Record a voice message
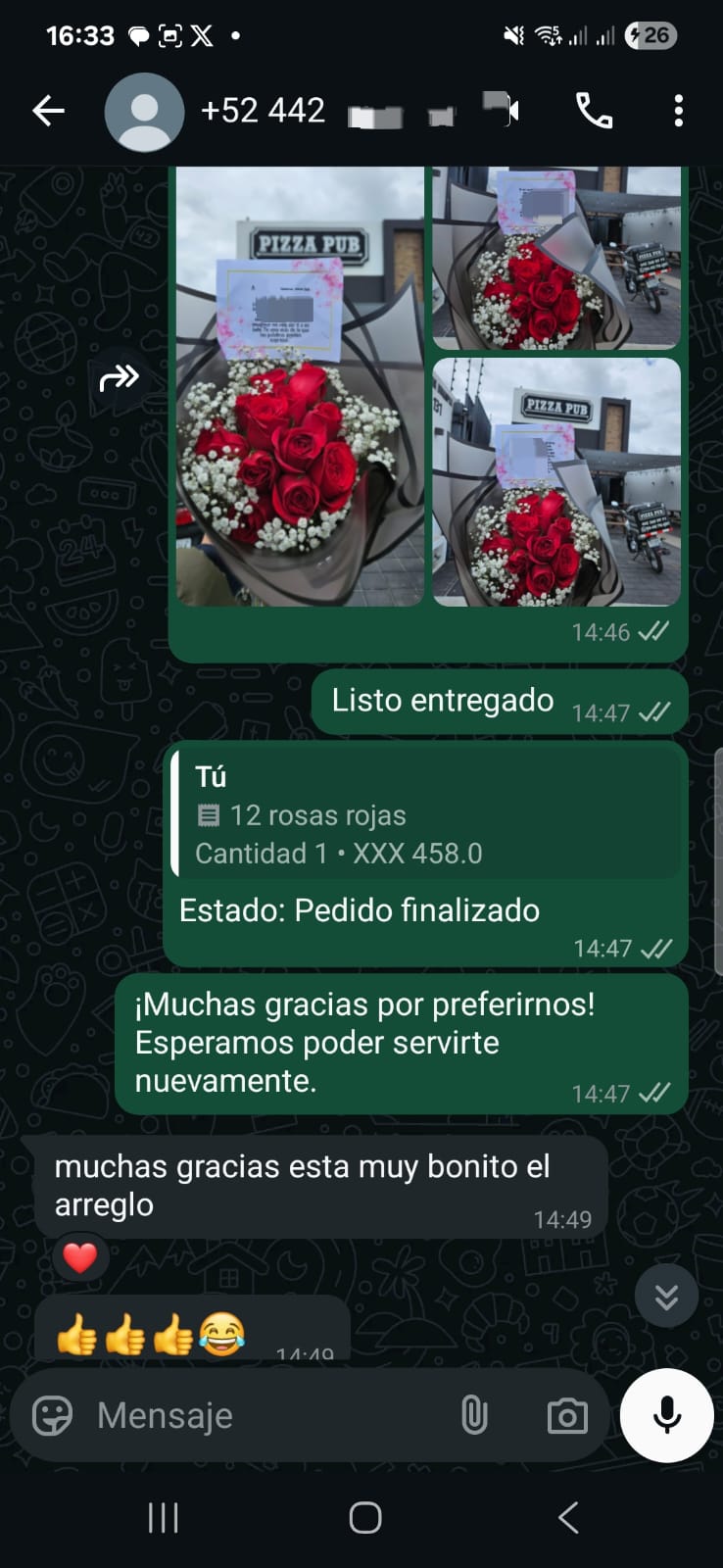 point(667,1416)
